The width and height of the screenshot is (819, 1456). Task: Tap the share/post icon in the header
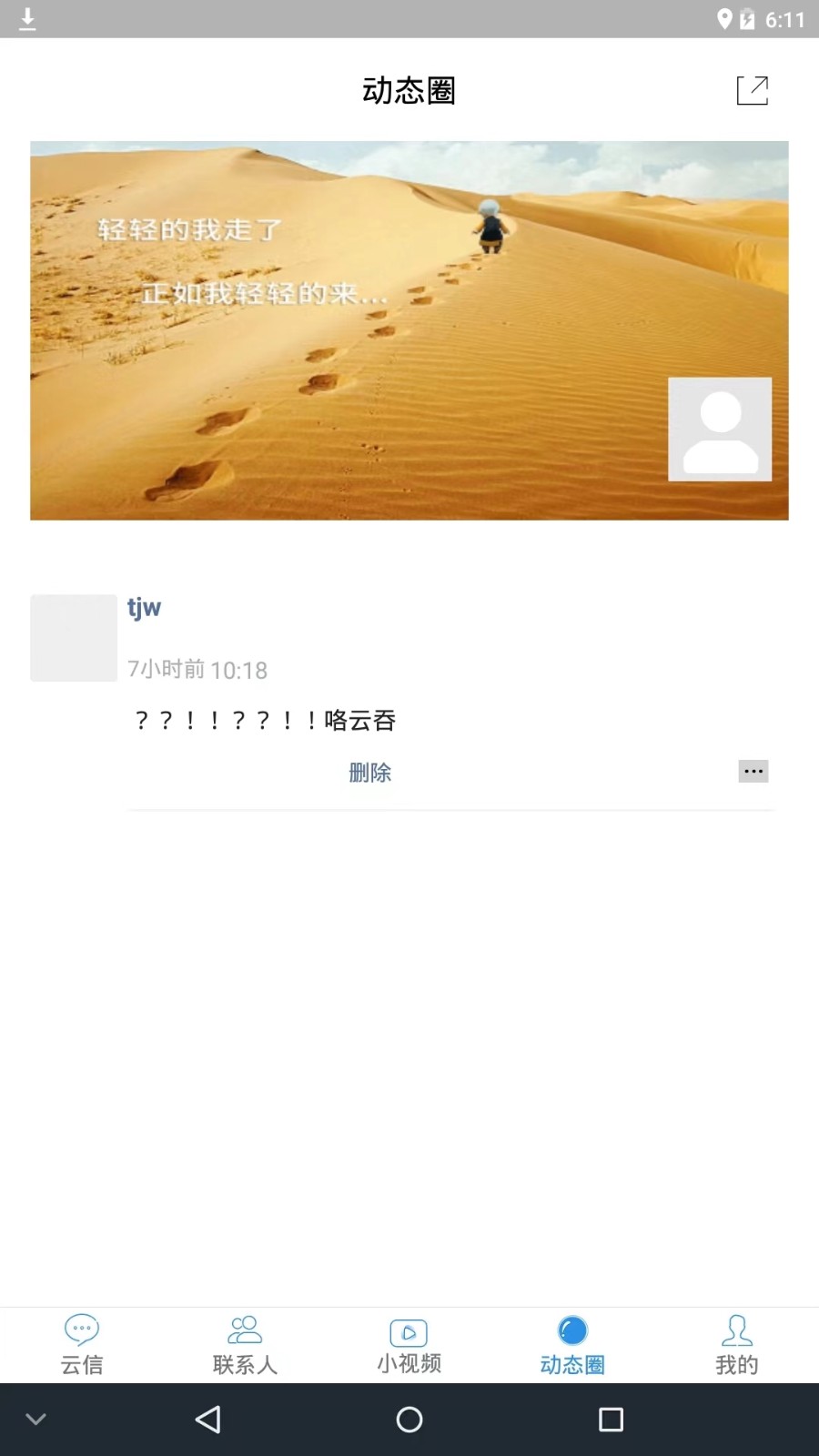(753, 90)
